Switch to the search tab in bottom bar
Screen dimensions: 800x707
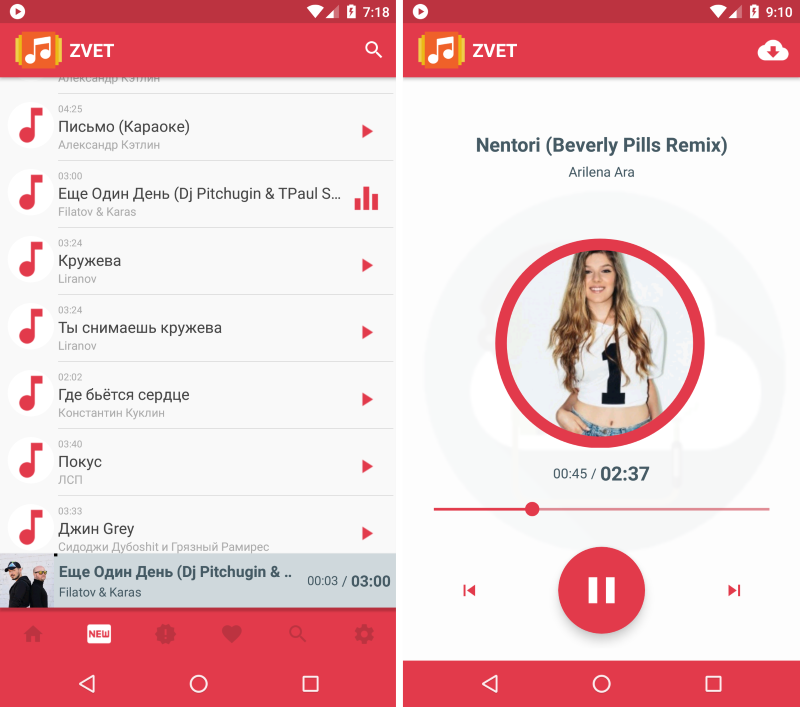point(298,634)
